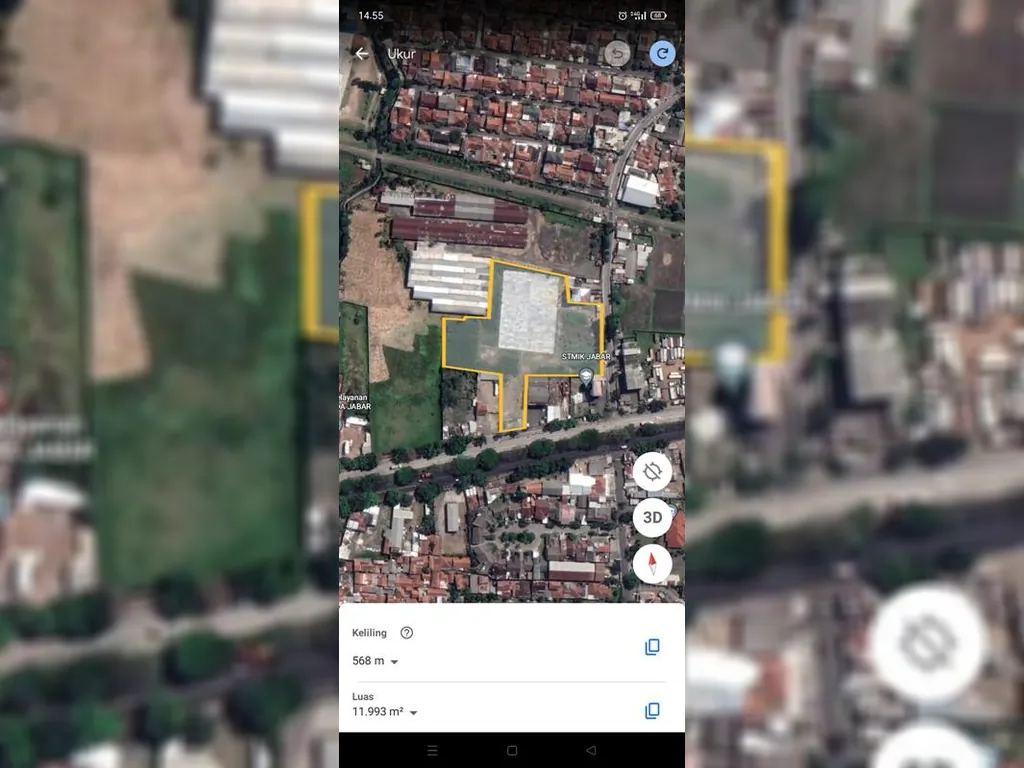Switch the map to 3D view

(x=652, y=517)
